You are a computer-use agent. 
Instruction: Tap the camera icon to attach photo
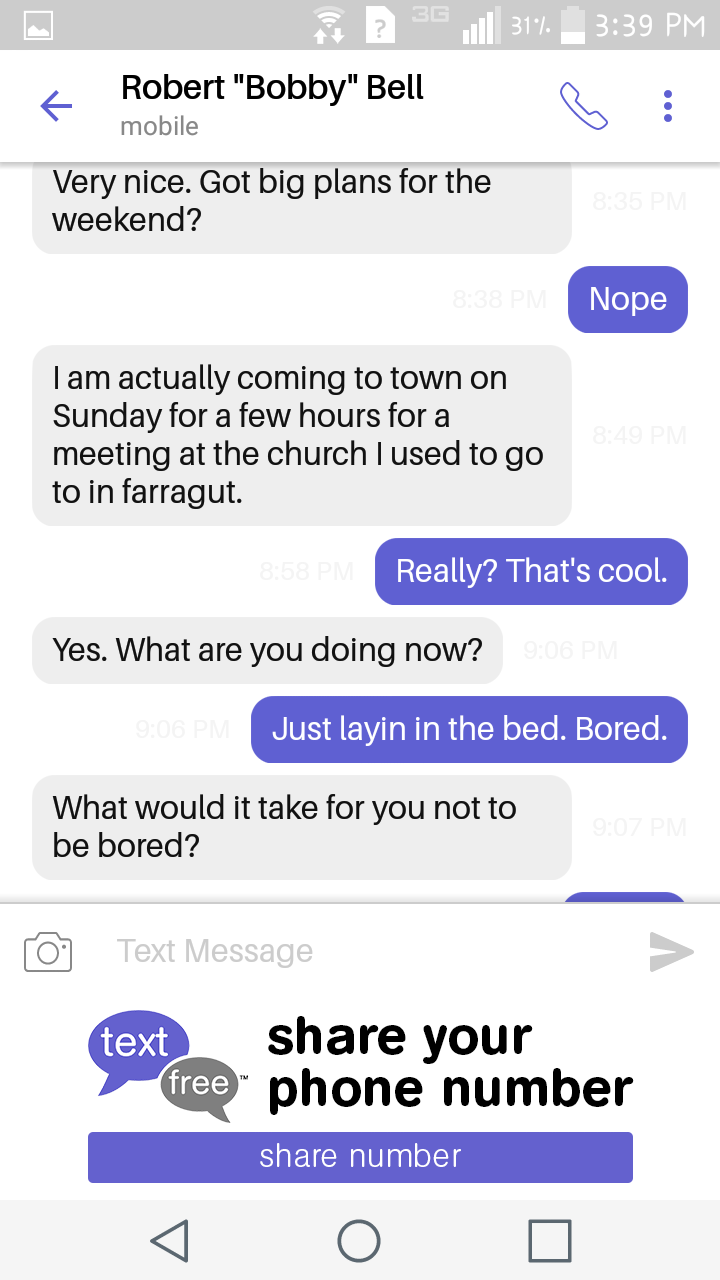[x=48, y=951]
